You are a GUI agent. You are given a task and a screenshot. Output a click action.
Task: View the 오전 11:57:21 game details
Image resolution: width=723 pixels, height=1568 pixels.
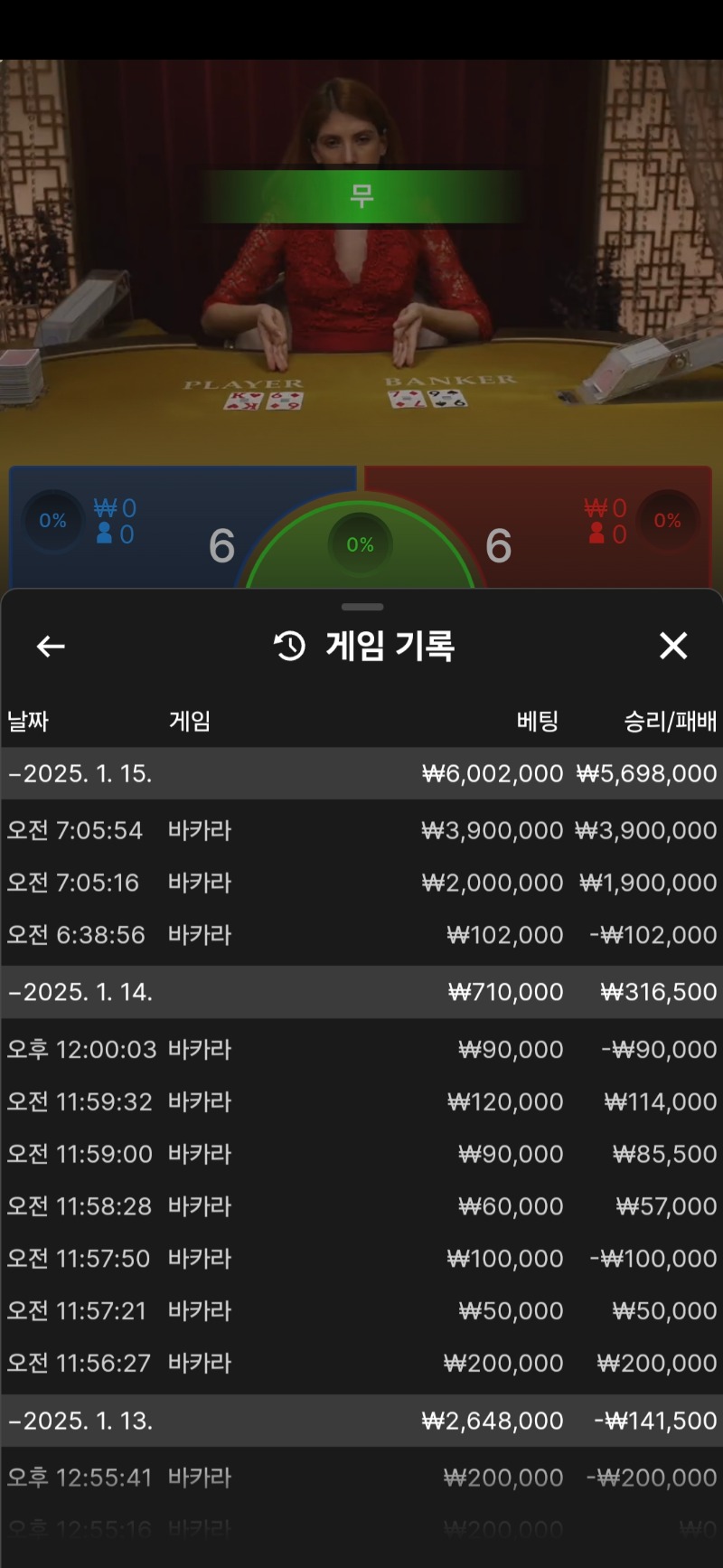361,1311
